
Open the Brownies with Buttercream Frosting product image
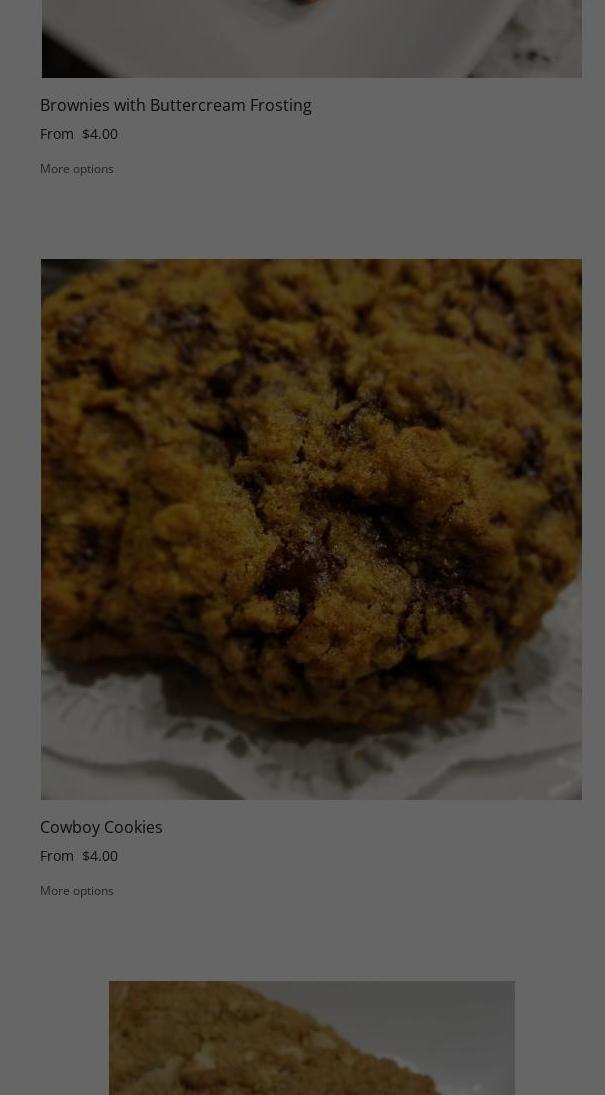(x=311, y=40)
